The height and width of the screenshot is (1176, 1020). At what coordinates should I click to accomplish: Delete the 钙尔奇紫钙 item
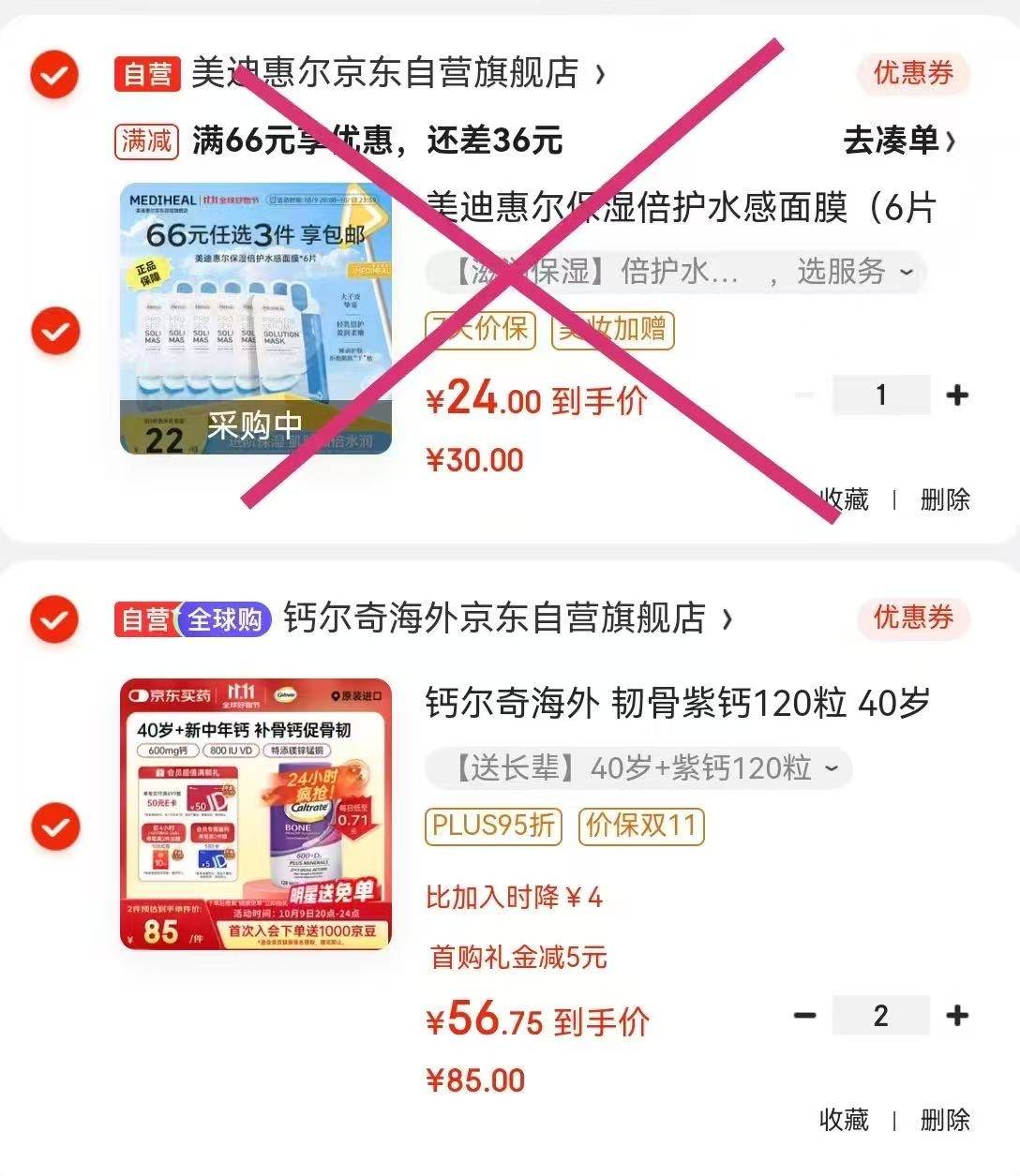(944, 1120)
